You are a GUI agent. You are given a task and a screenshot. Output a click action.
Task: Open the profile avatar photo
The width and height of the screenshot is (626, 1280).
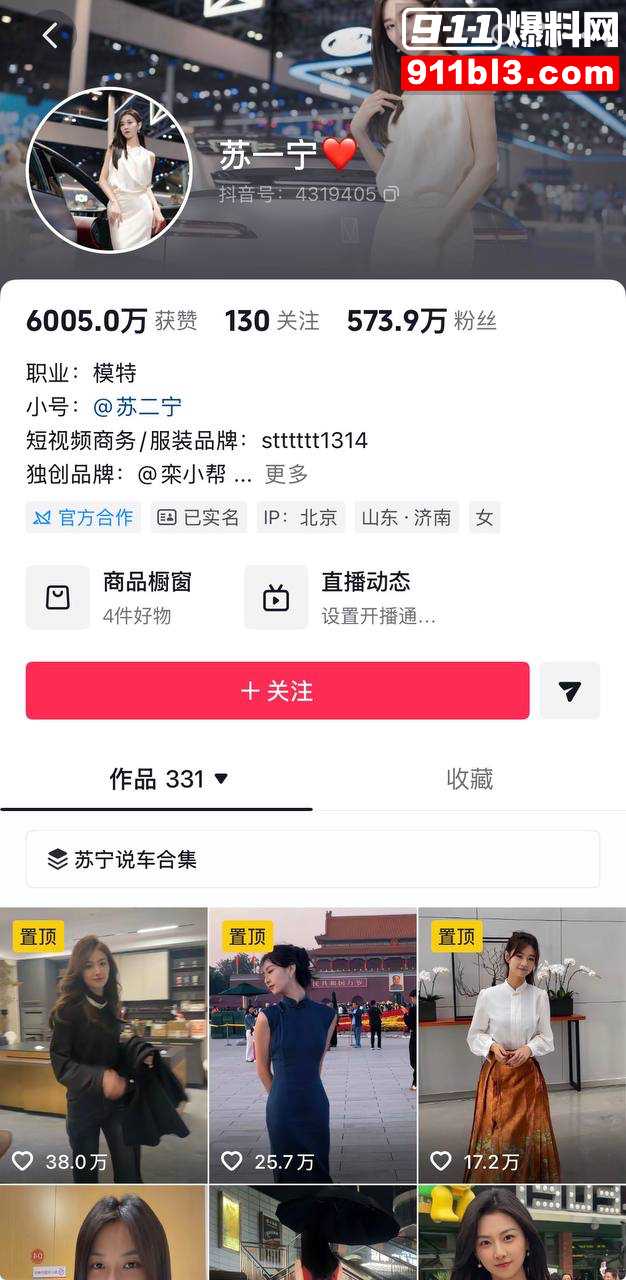[x=108, y=169]
